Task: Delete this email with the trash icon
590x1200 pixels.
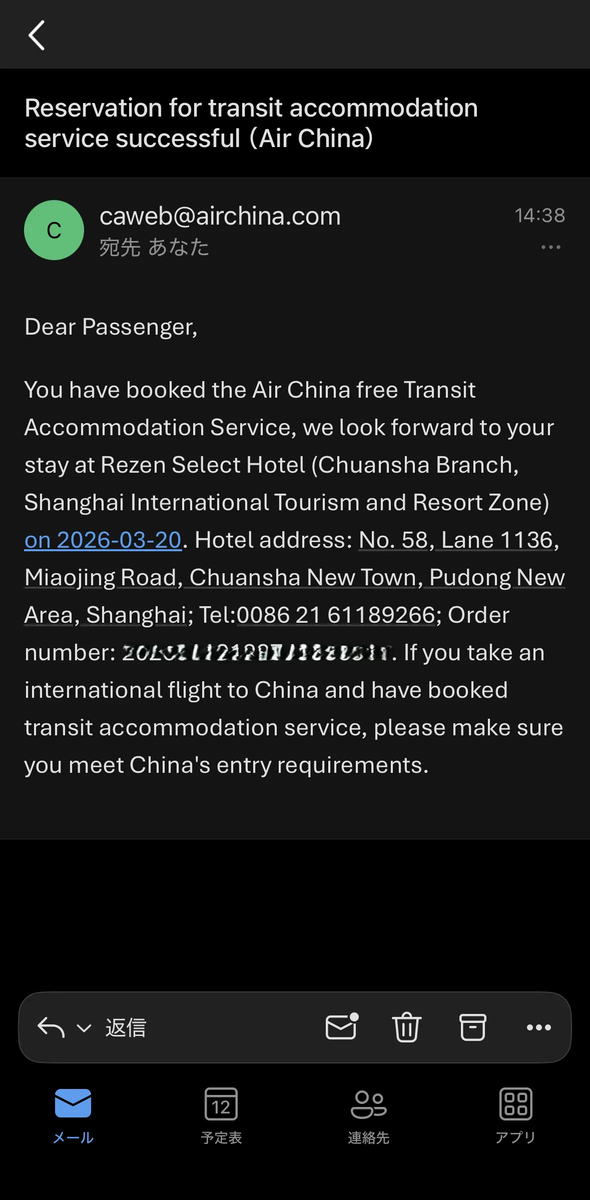Action: [407, 1027]
